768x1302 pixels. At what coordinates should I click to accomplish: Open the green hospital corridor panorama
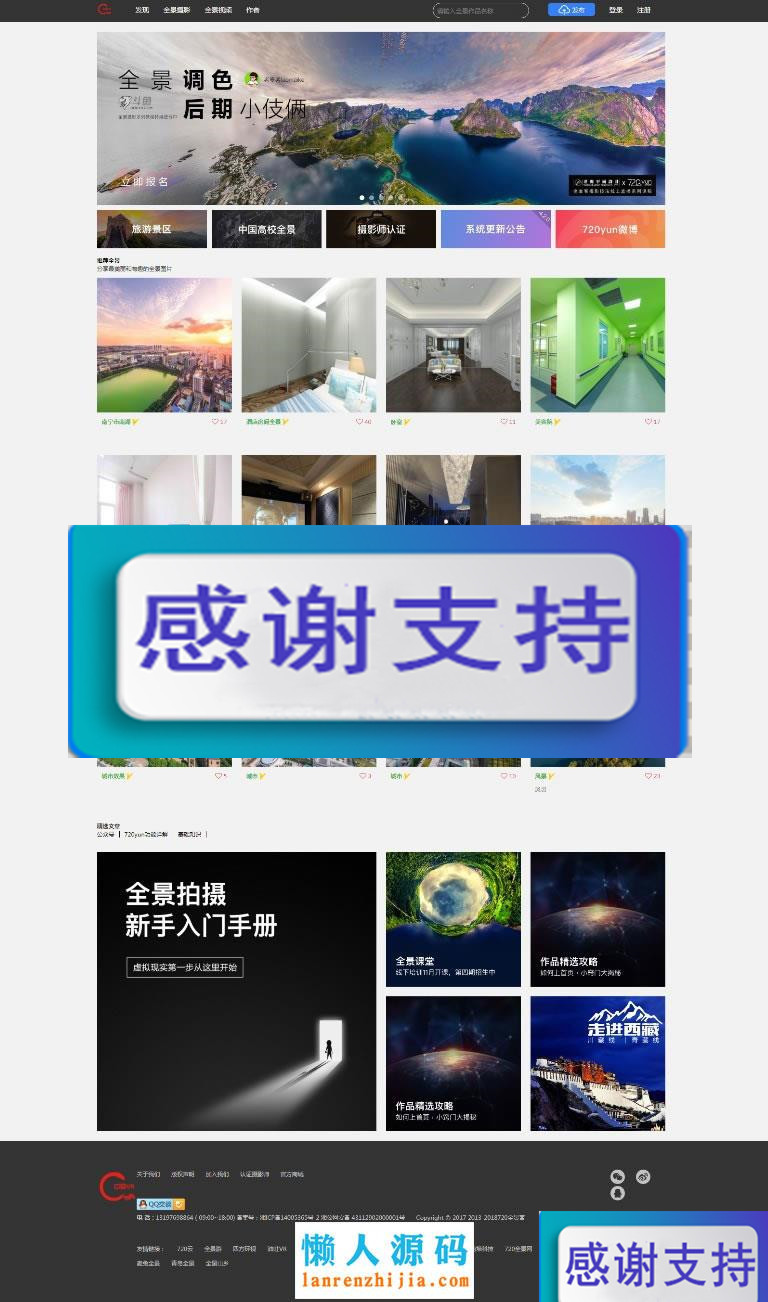[598, 345]
